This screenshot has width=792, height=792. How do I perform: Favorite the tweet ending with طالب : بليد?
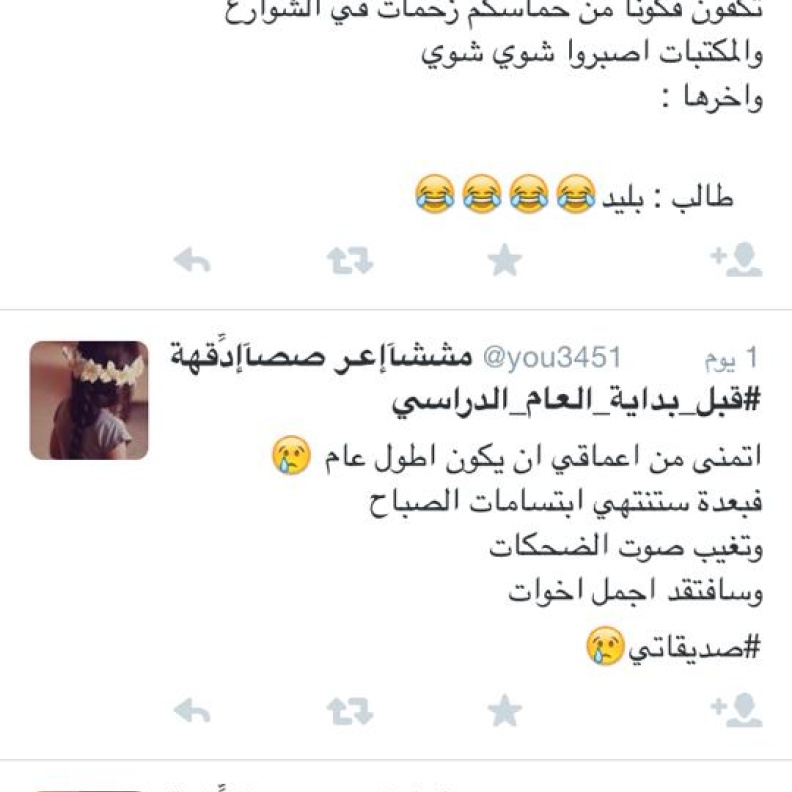[505, 261]
